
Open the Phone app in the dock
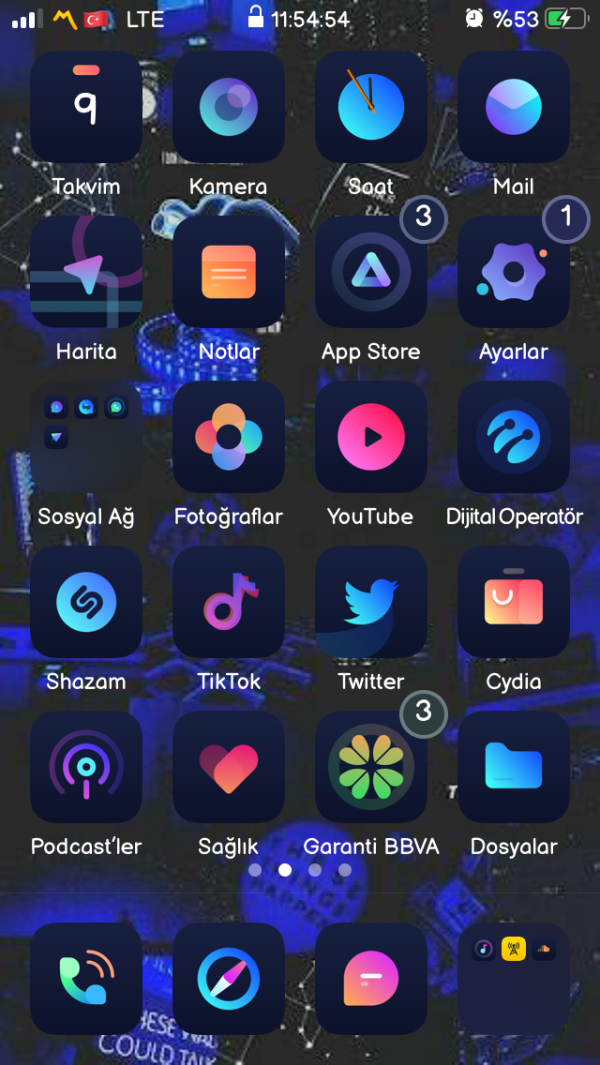[x=86, y=978]
